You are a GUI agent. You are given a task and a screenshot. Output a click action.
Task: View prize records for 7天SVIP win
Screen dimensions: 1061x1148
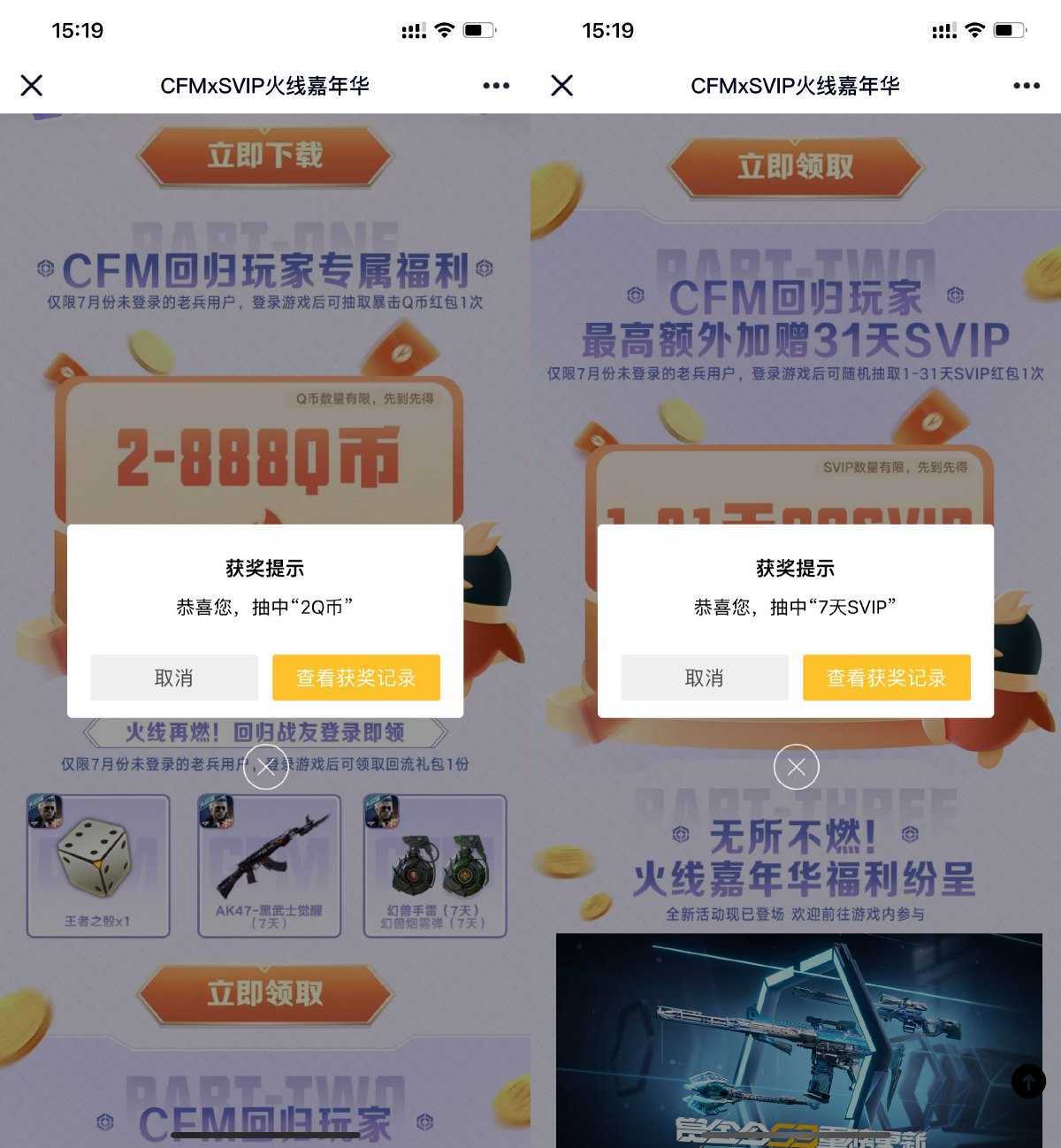point(886,677)
